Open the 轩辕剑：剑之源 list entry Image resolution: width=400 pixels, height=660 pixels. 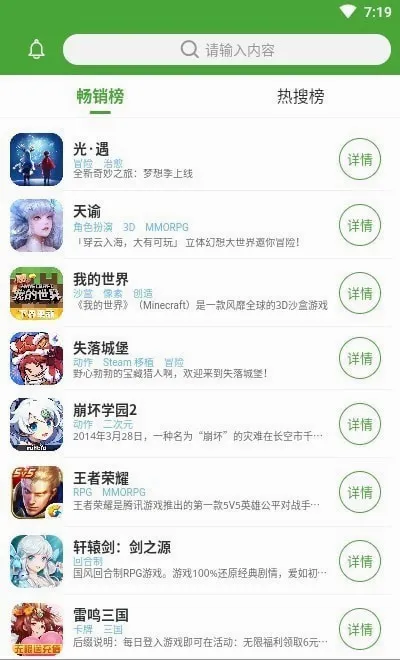[x=200, y=561]
